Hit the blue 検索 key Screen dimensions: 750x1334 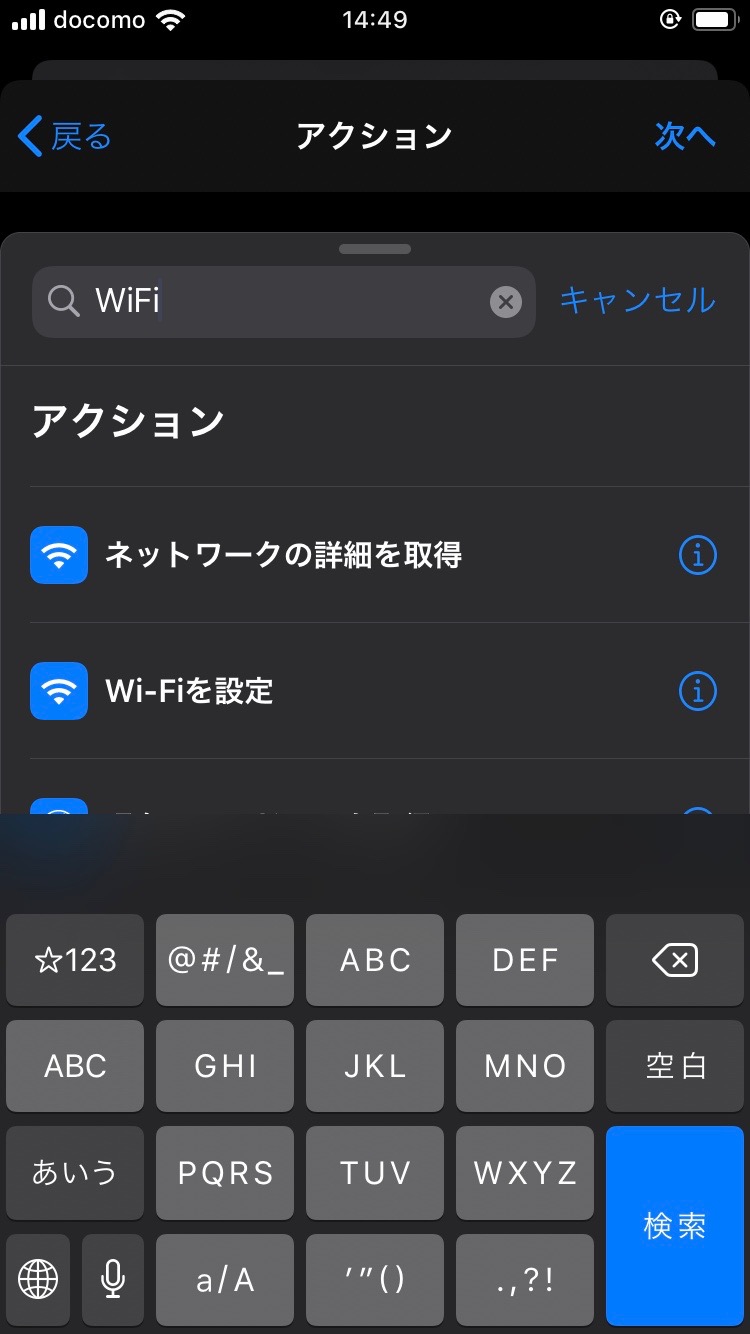[x=675, y=1226]
